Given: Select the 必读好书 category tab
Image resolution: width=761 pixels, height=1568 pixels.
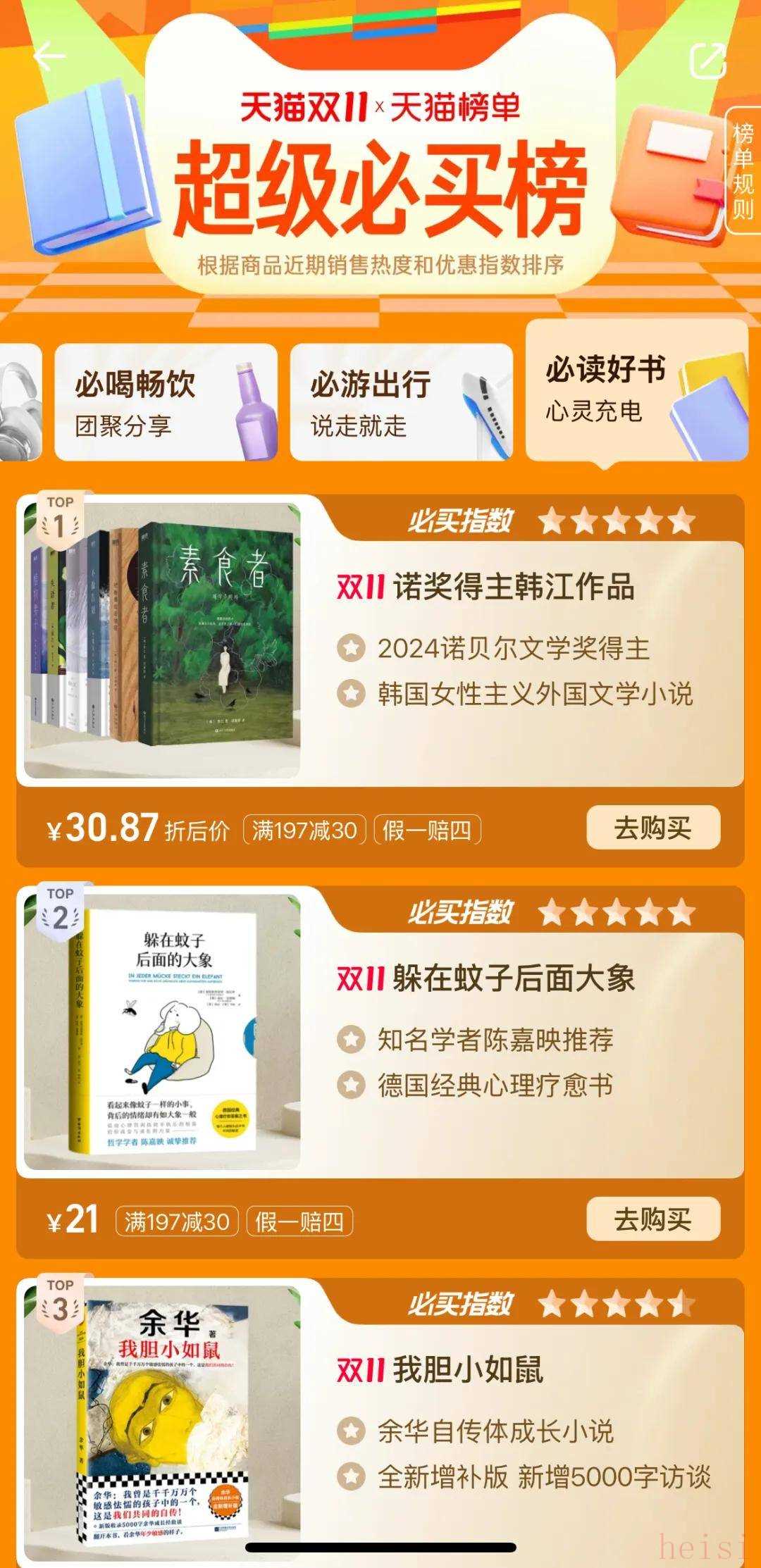Looking at the screenshot, I should point(636,390).
